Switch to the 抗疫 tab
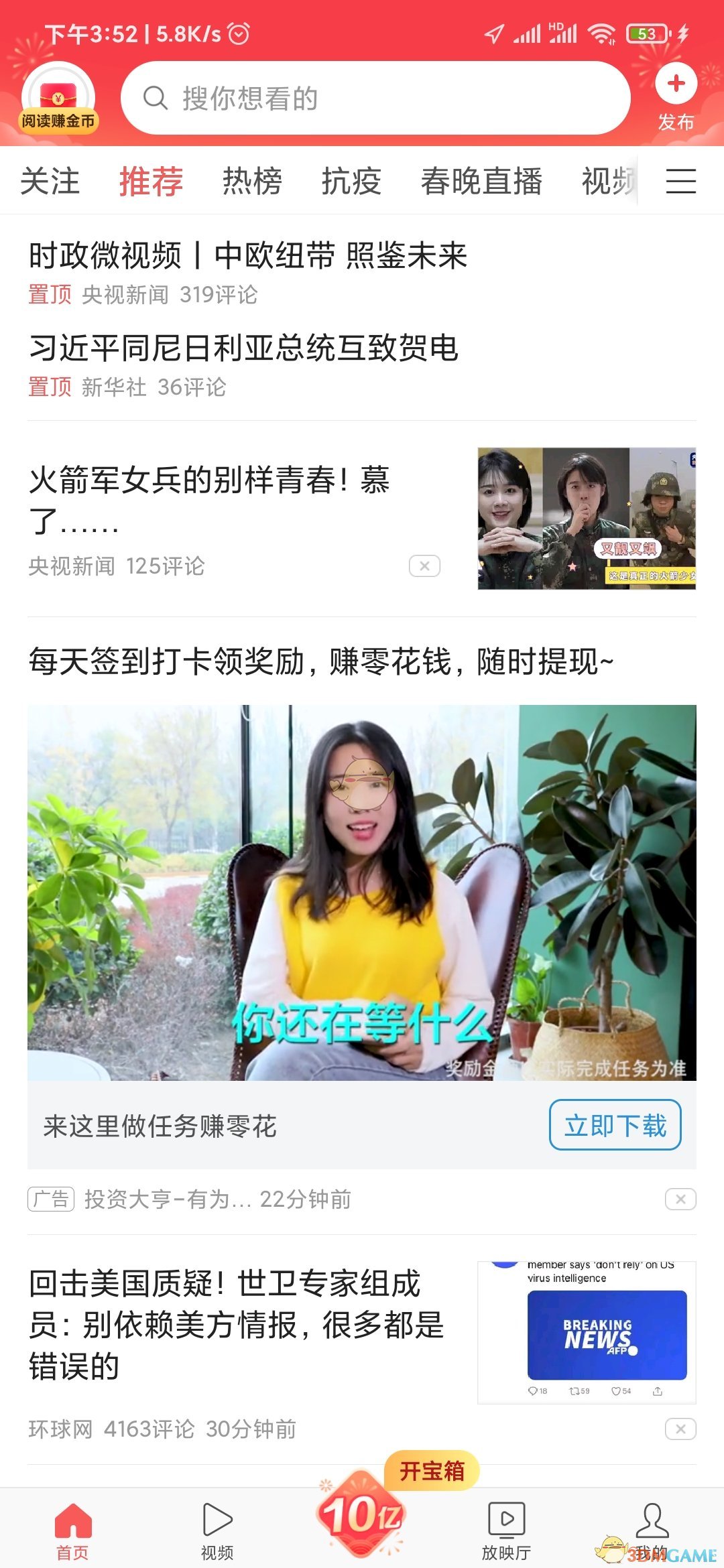724x1568 pixels. coord(351,182)
